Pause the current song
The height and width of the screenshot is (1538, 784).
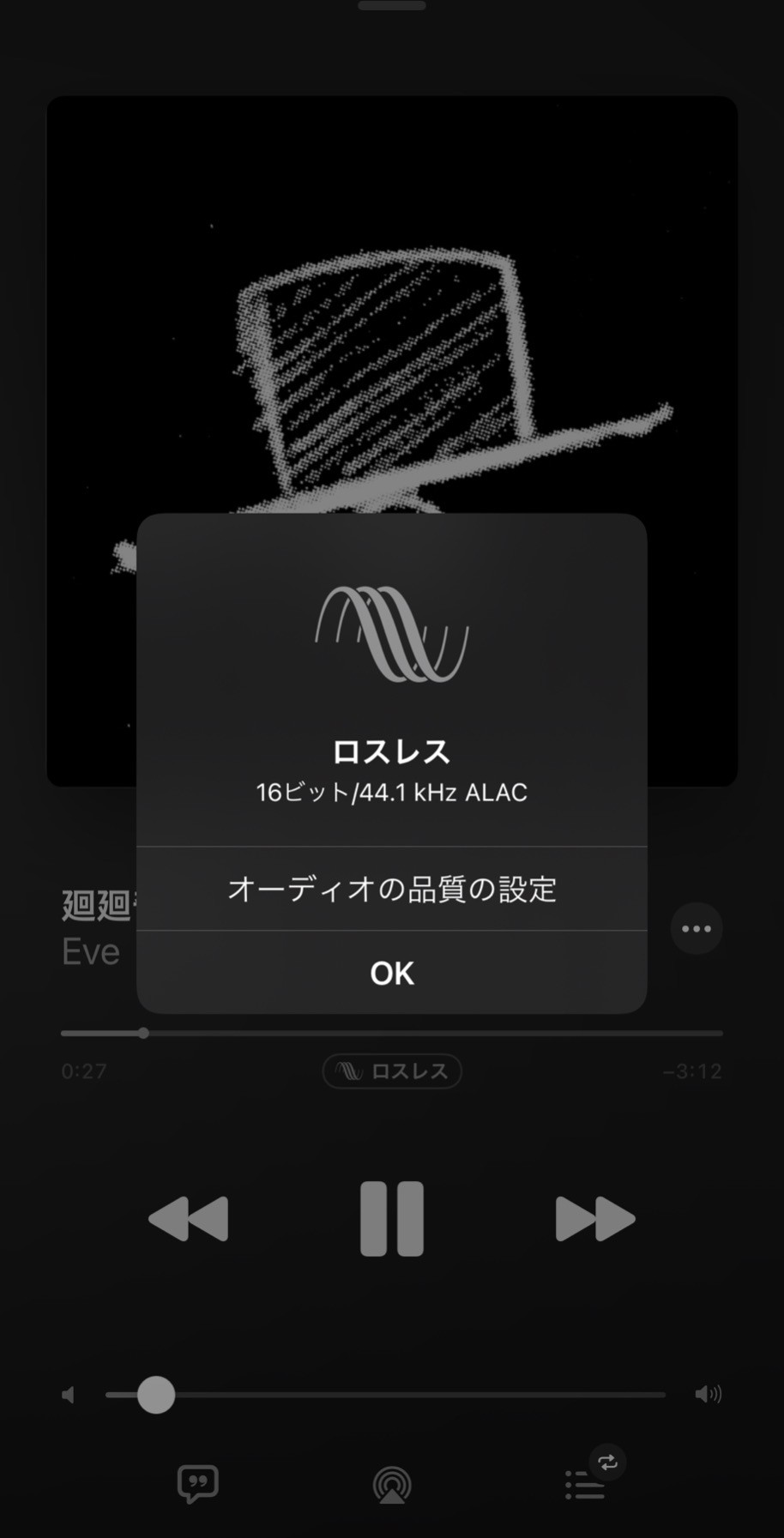tap(392, 1218)
